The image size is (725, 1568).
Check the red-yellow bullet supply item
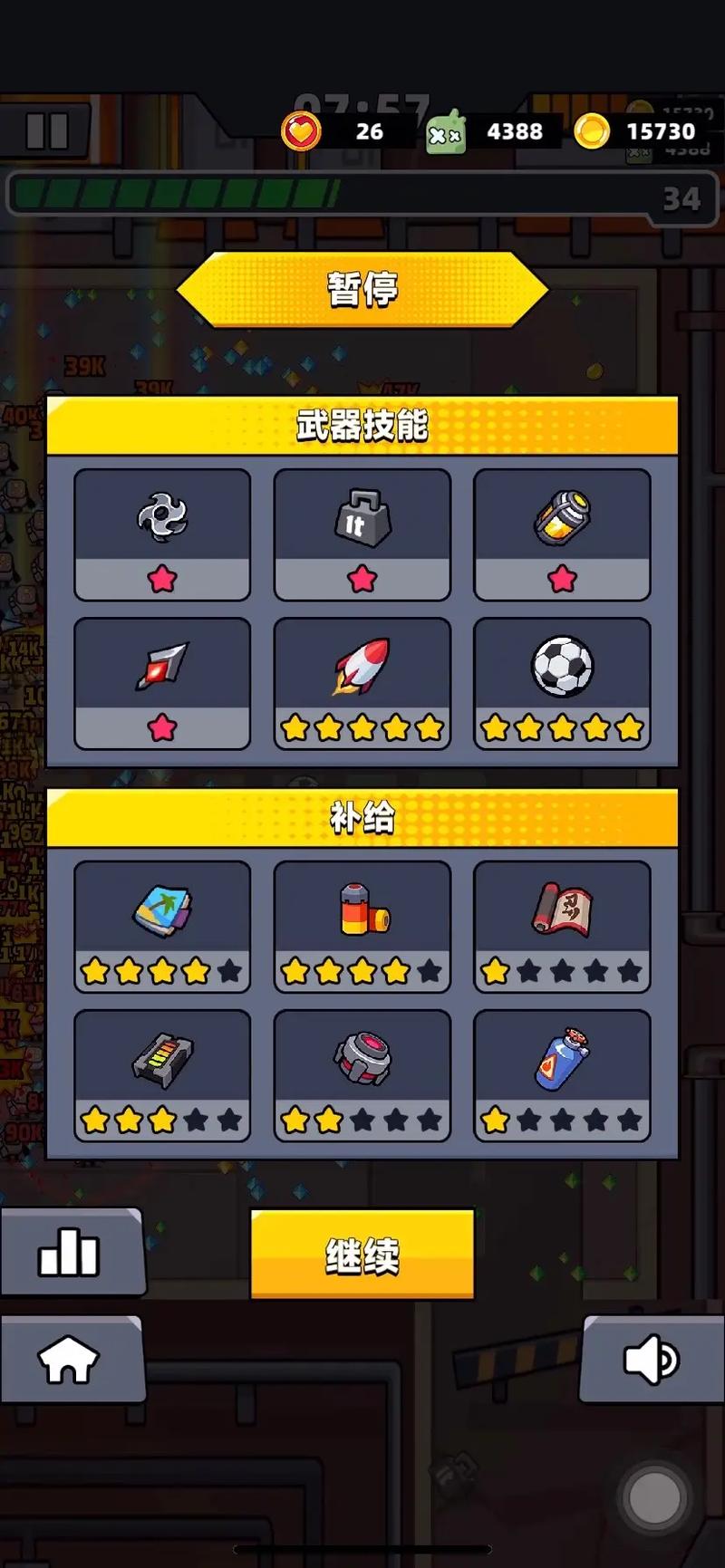(x=362, y=927)
